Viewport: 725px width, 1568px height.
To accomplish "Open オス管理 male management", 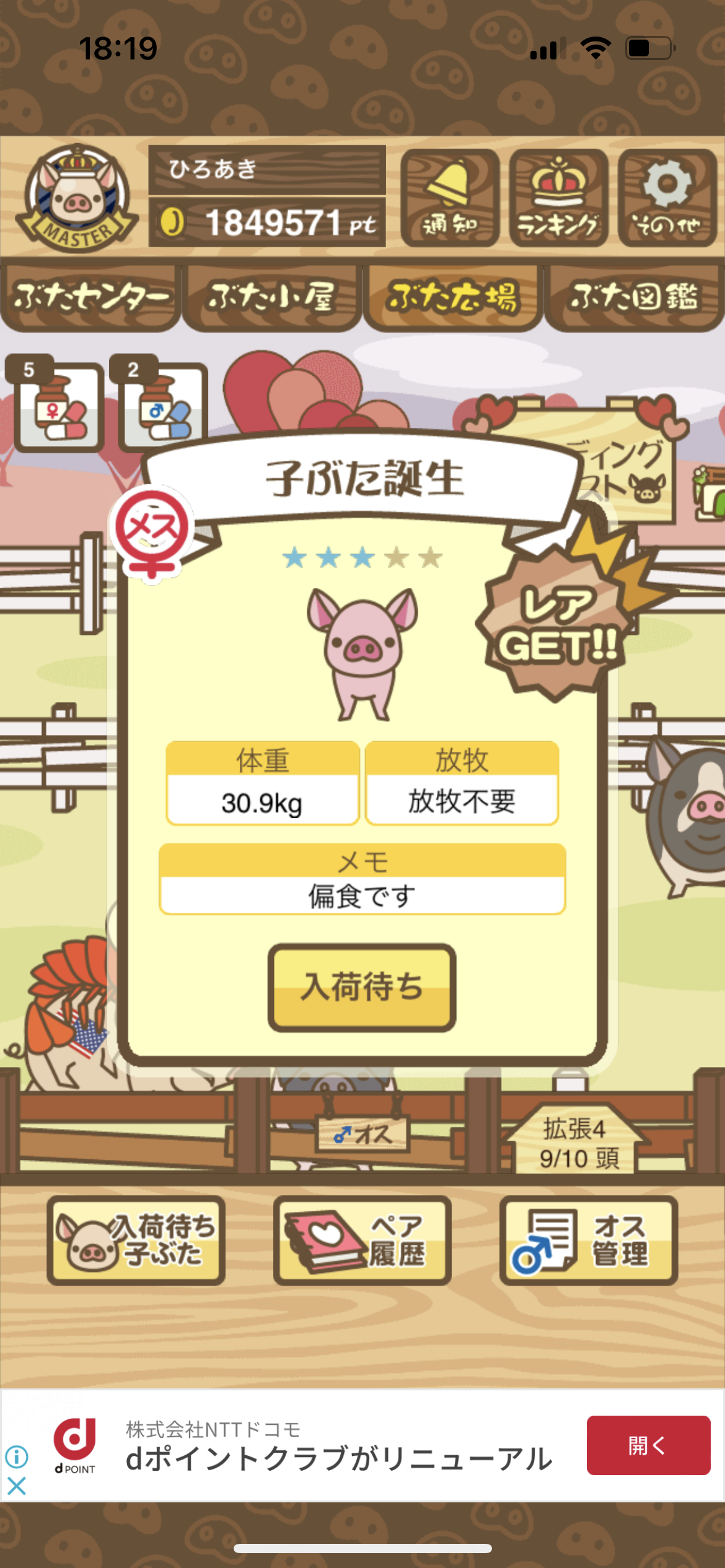I will pos(589,1240).
